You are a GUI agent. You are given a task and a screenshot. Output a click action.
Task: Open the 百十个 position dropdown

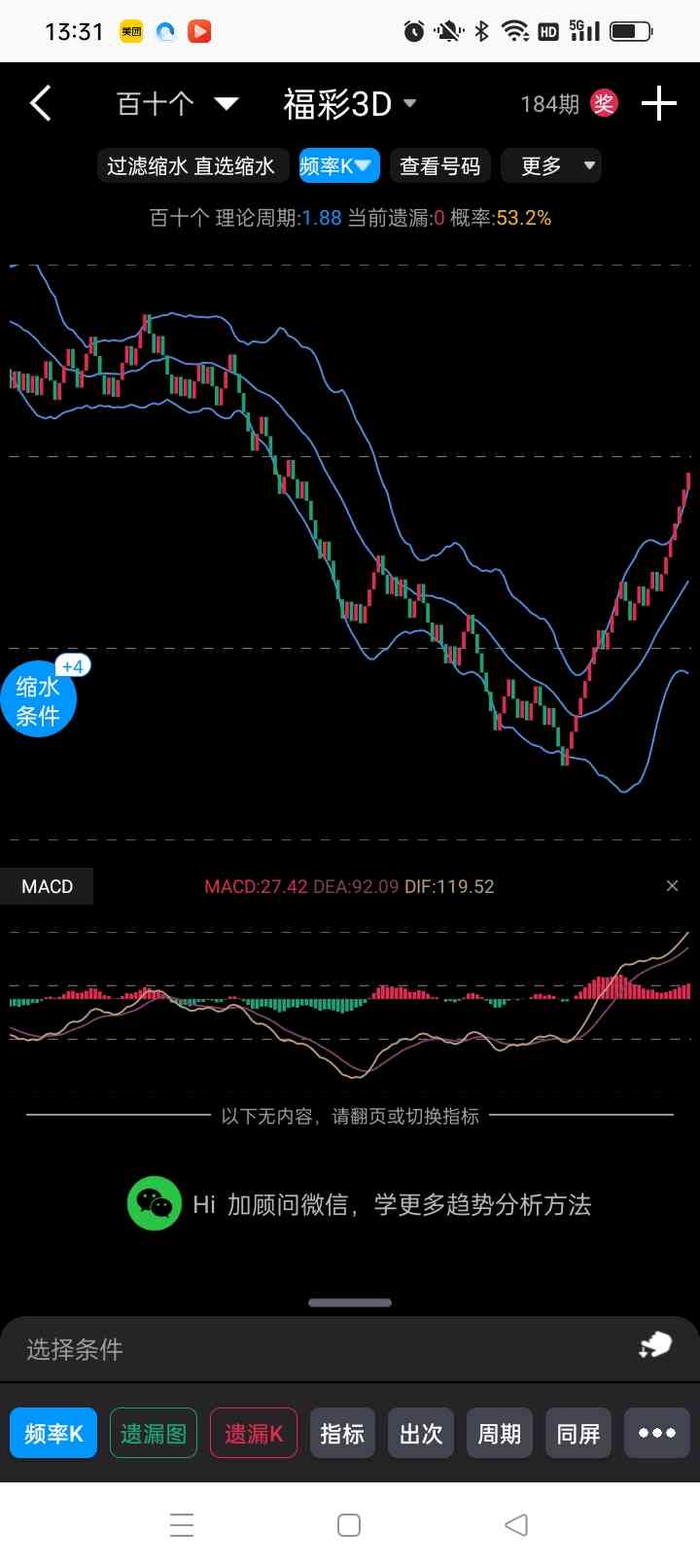pos(177,104)
